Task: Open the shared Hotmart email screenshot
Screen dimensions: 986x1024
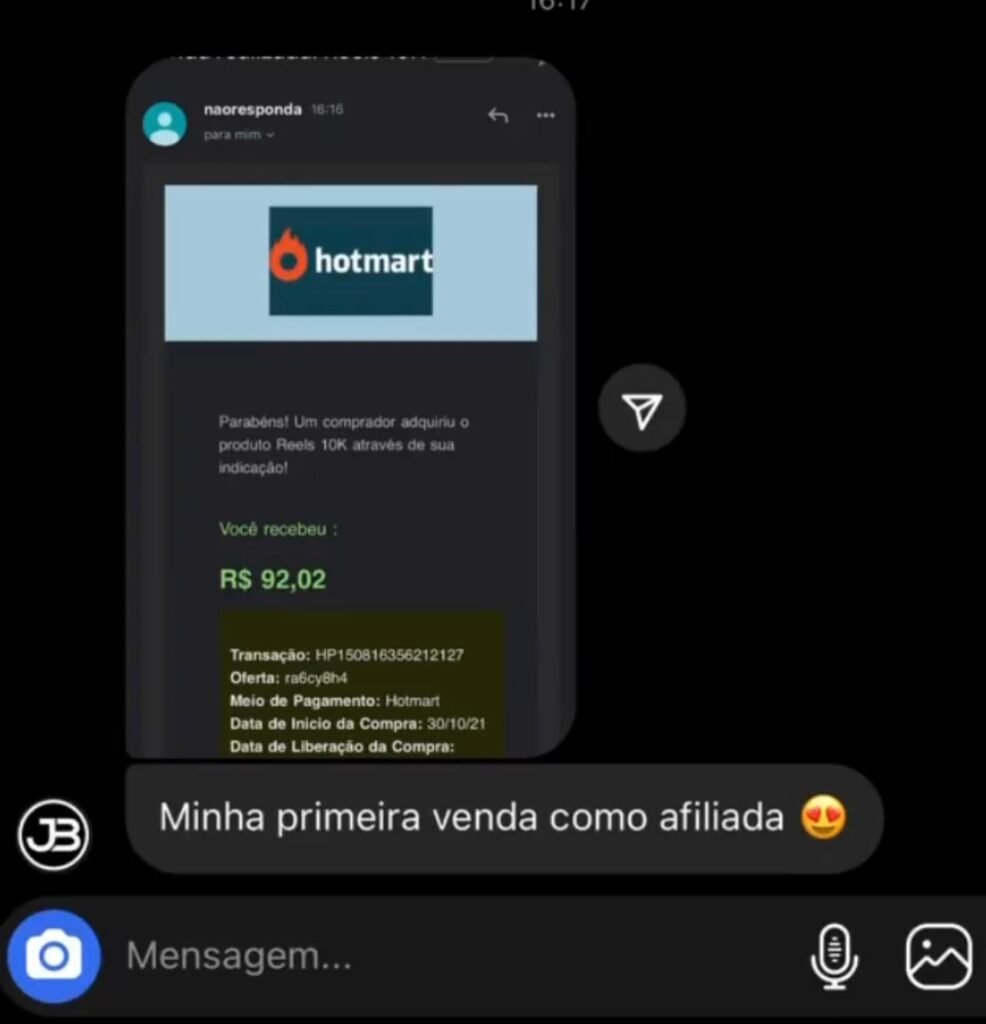Action: coord(350,410)
